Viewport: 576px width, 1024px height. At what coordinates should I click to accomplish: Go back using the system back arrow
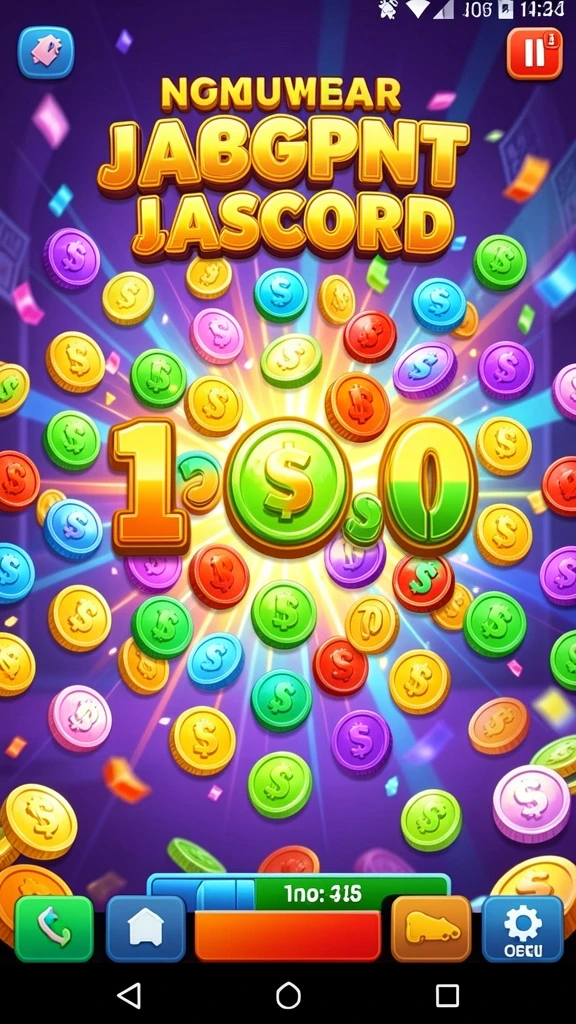pyautogui.click(x=129, y=996)
